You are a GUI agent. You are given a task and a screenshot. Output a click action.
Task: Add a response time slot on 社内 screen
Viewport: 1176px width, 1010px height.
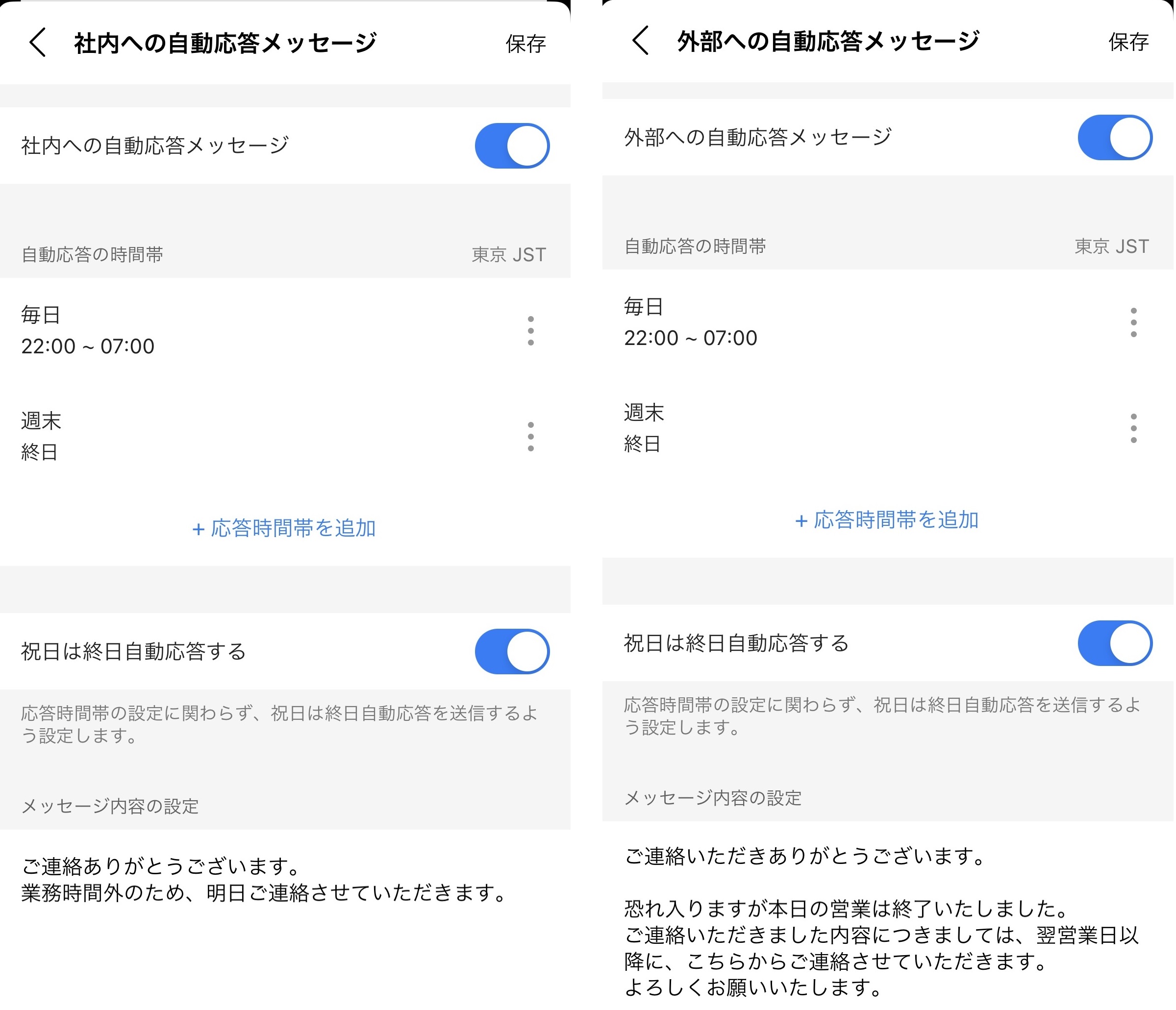point(284,528)
